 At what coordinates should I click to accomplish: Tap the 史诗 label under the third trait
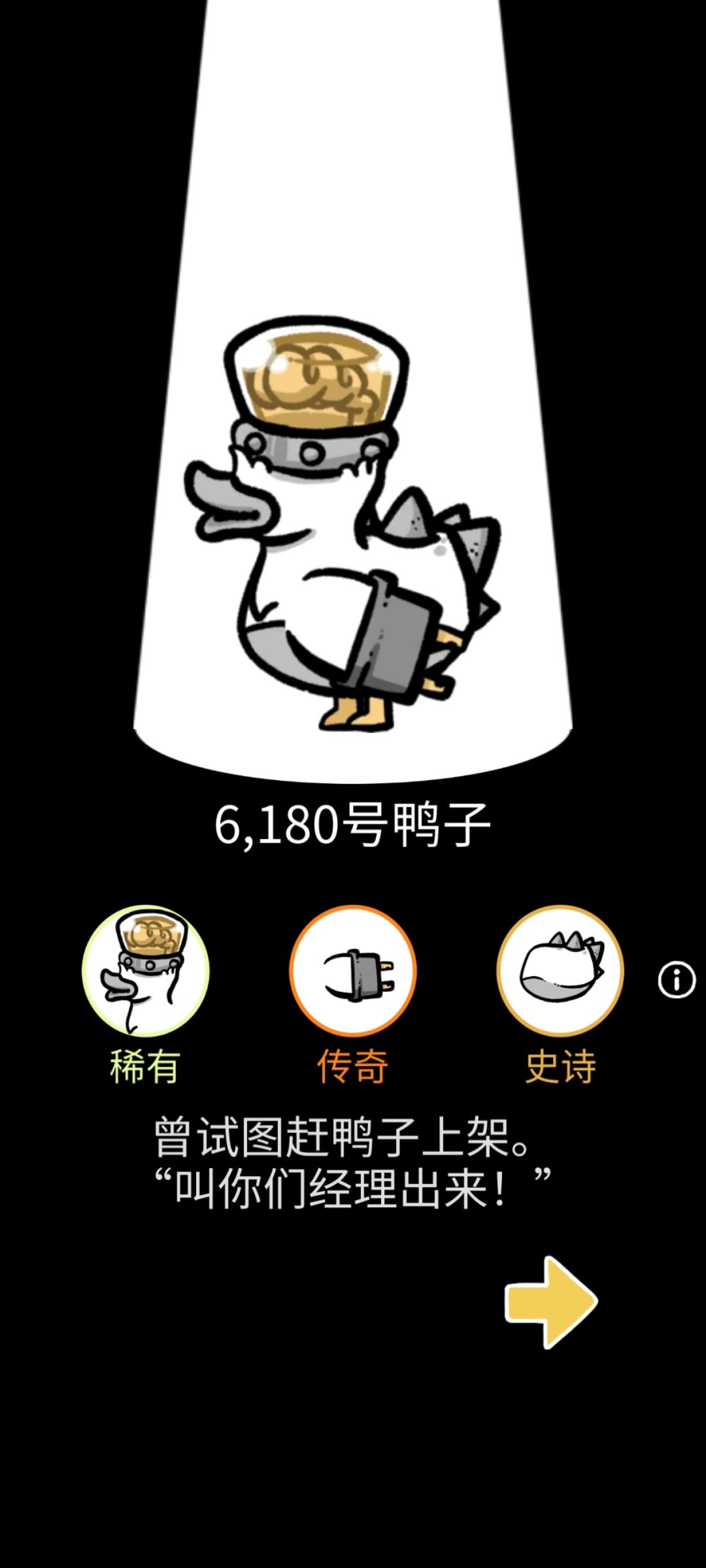tap(563, 1062)
